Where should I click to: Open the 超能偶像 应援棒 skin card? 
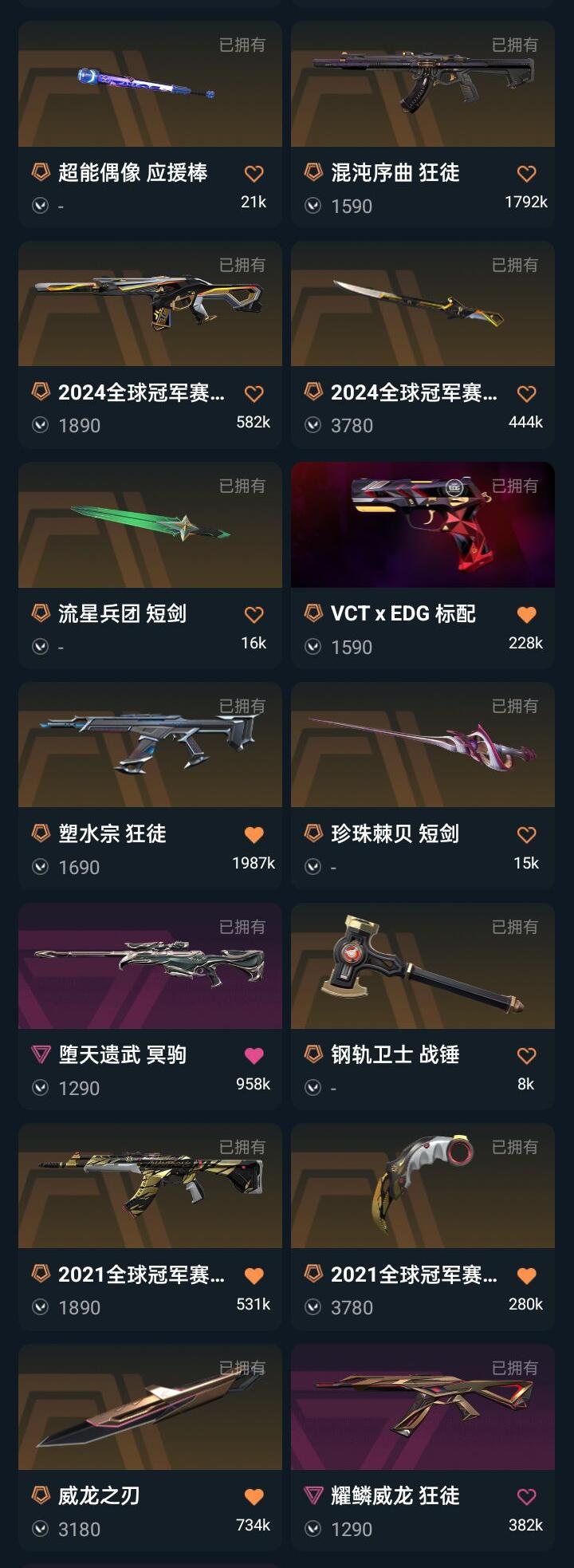click(x=150, y=124)
